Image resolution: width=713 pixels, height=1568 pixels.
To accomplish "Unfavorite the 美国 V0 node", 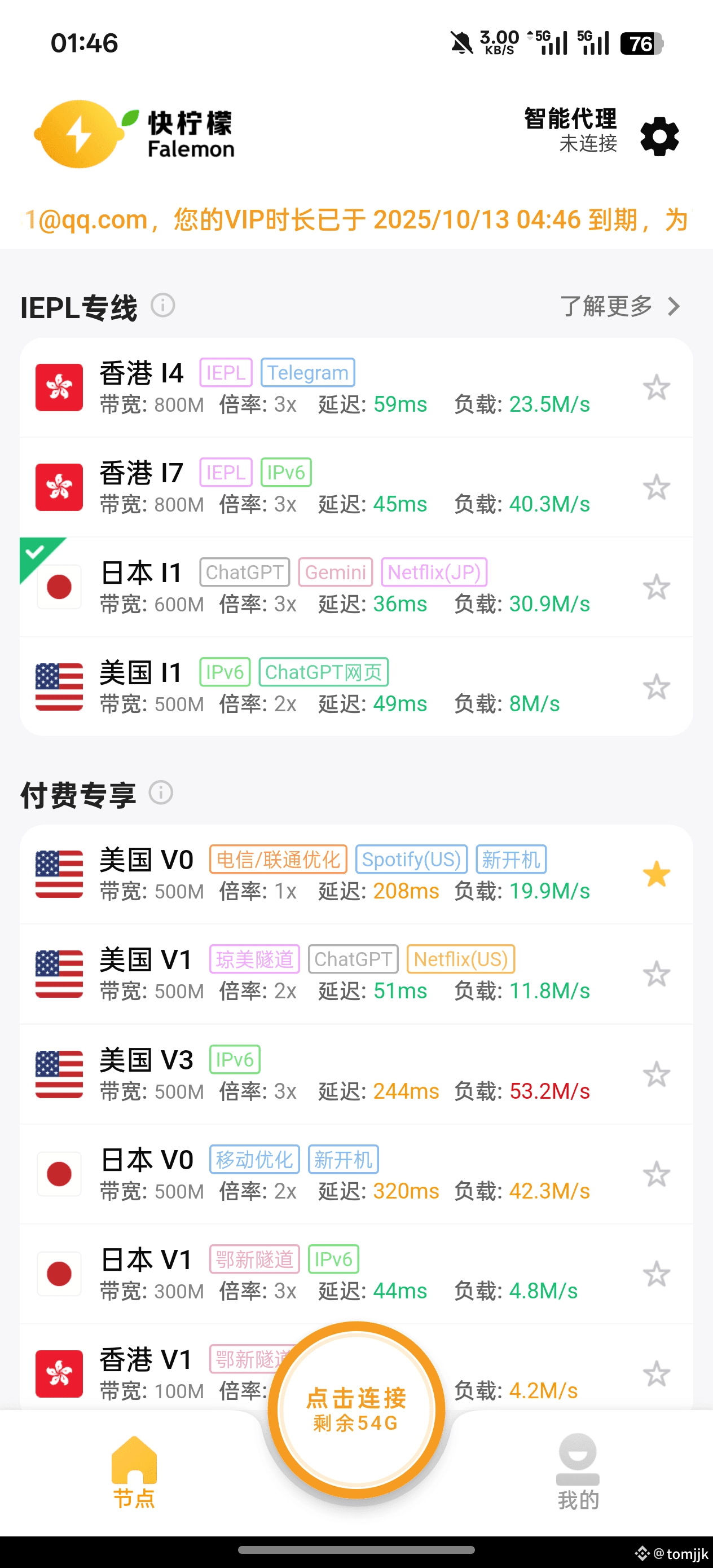I will (656, 875).
